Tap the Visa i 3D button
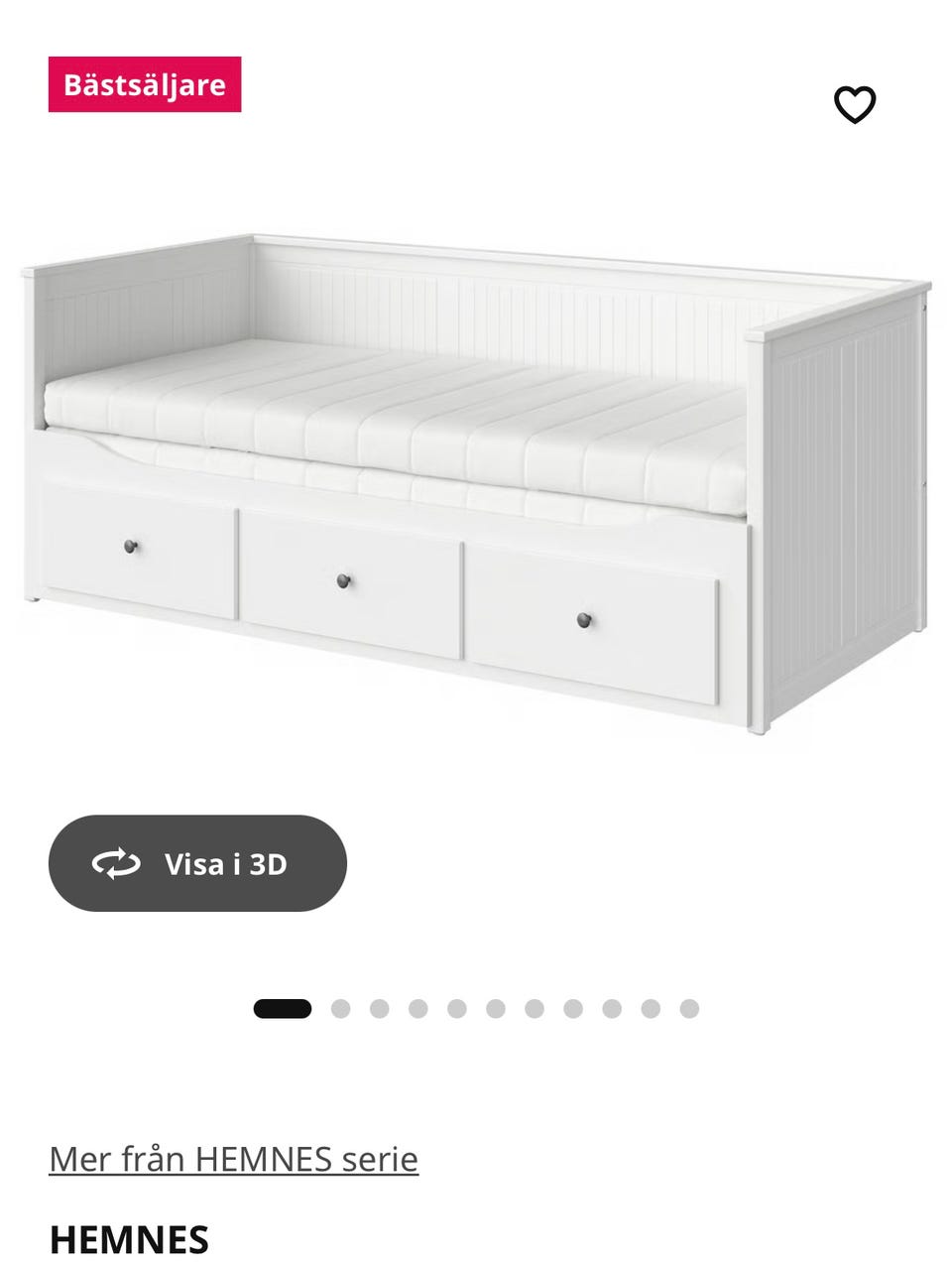 click(197, 863)
